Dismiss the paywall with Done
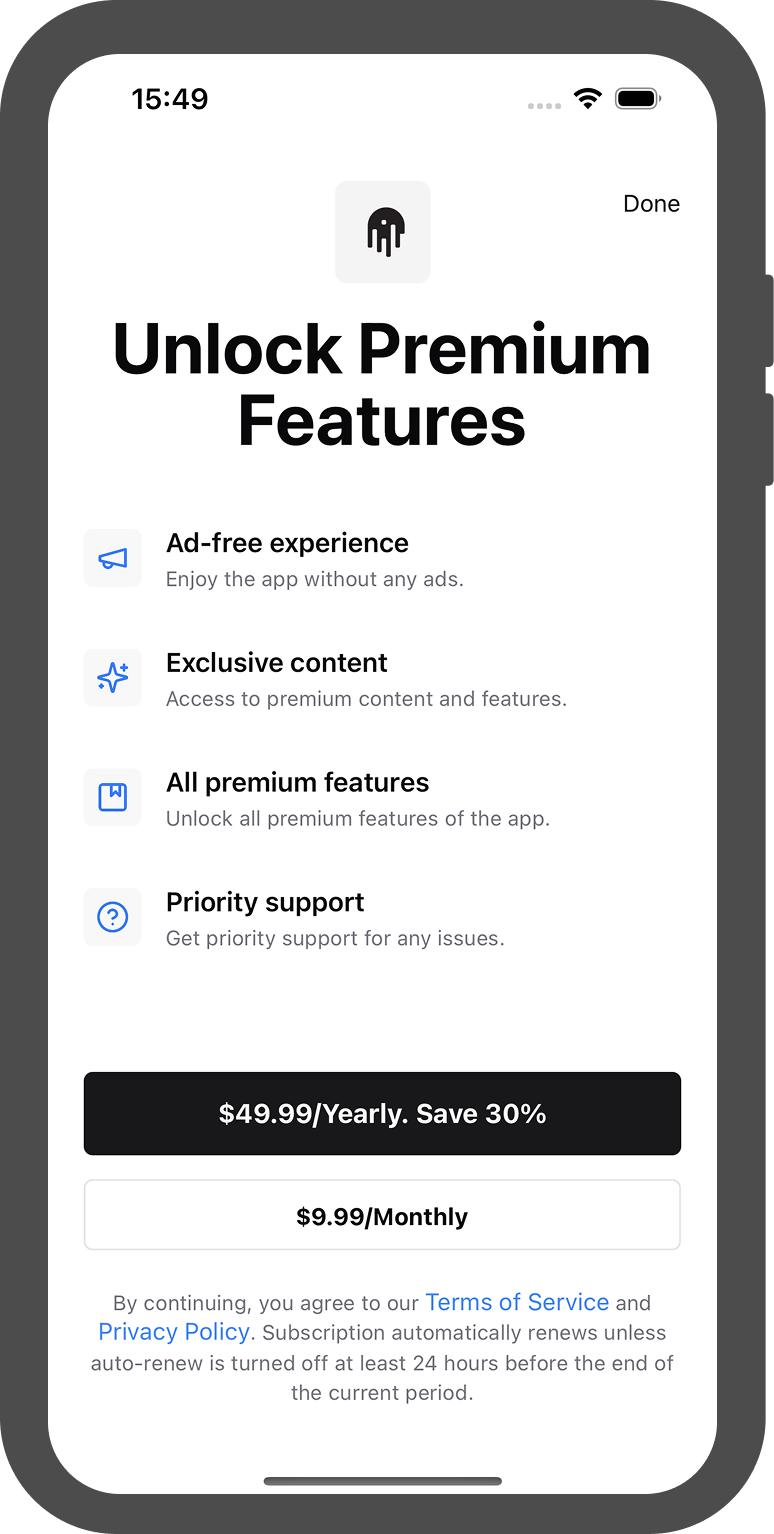Image resolution: width=774 pixels, height=1534 pixels. pos(651,204)
